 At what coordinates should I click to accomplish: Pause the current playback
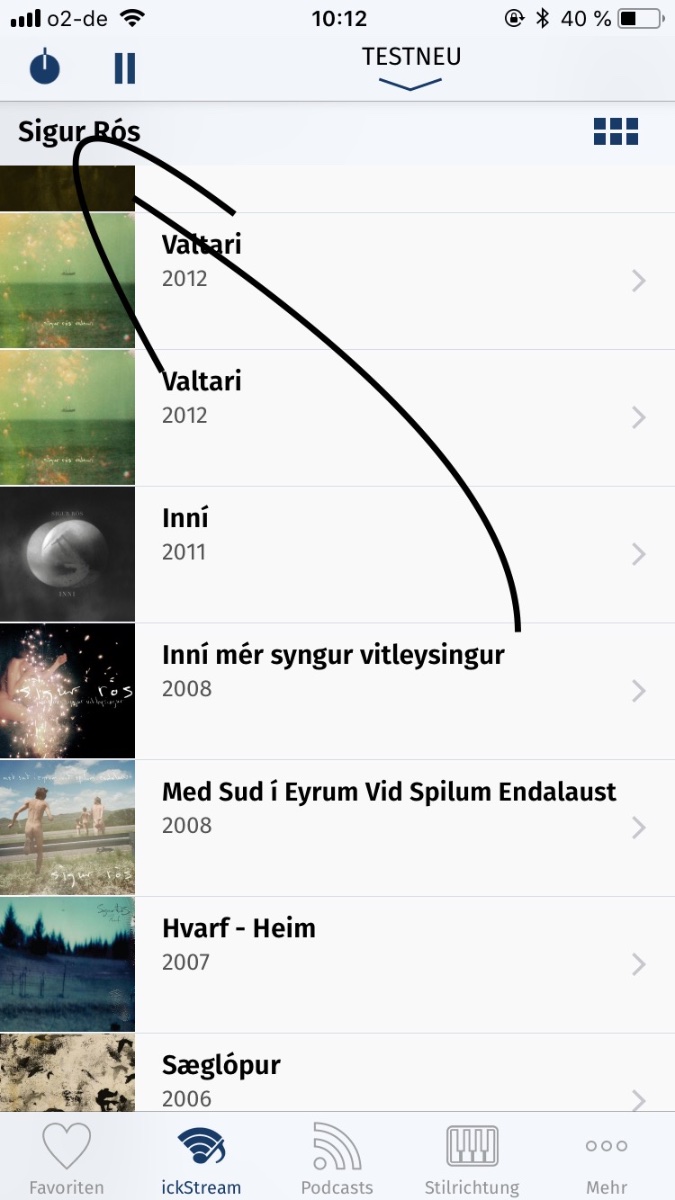pyautogui.click(x=124, y=67)
